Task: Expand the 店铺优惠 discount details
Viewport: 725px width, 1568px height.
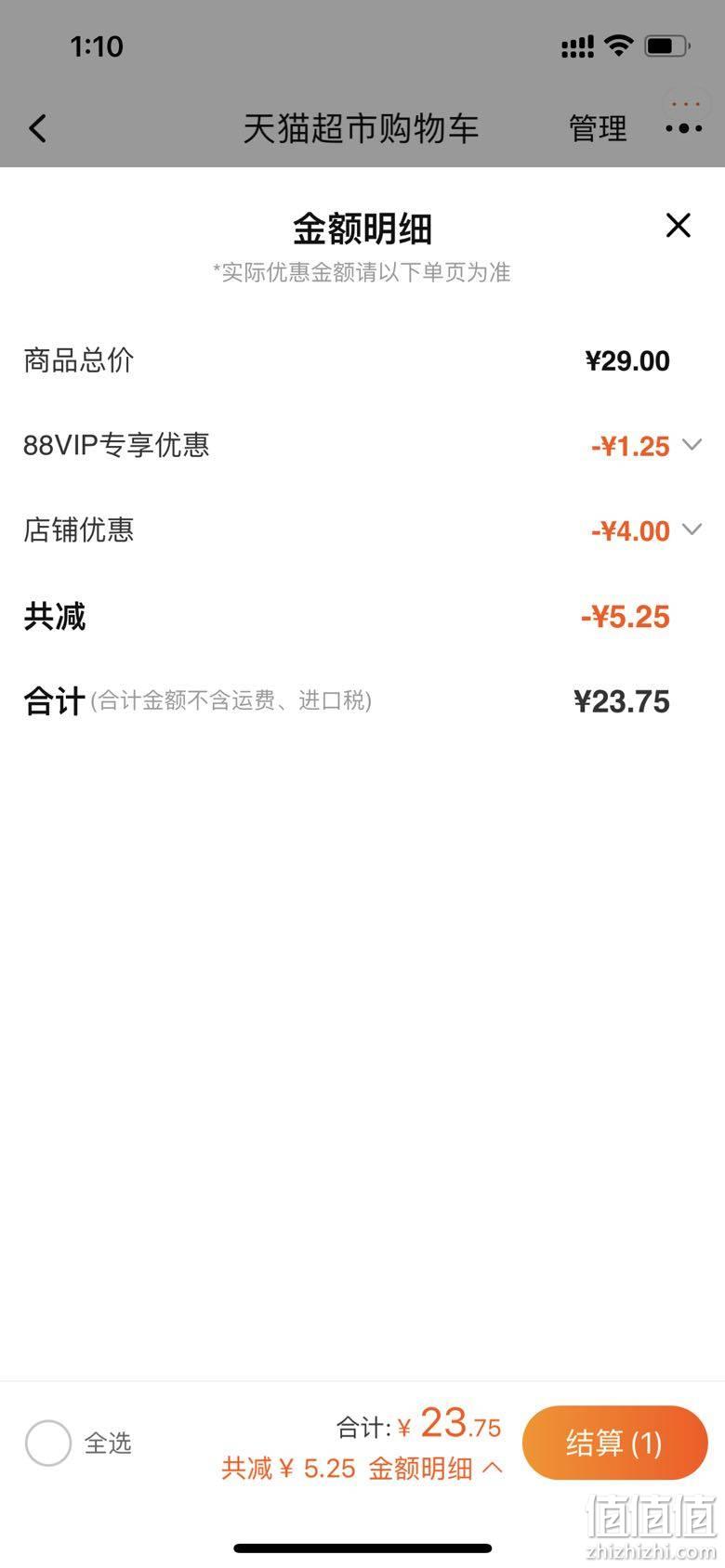Action: point(692,530)
